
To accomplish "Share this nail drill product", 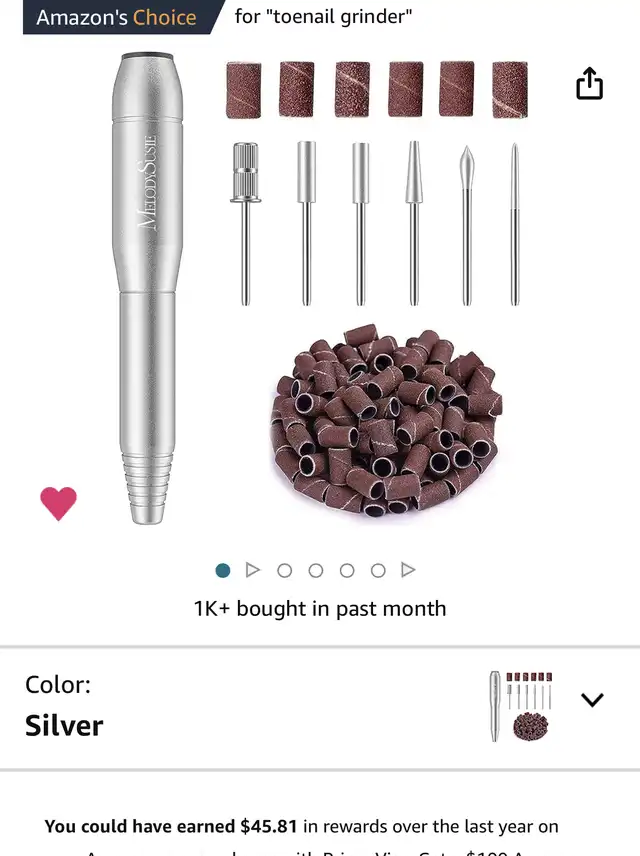I will click(590, 85).
